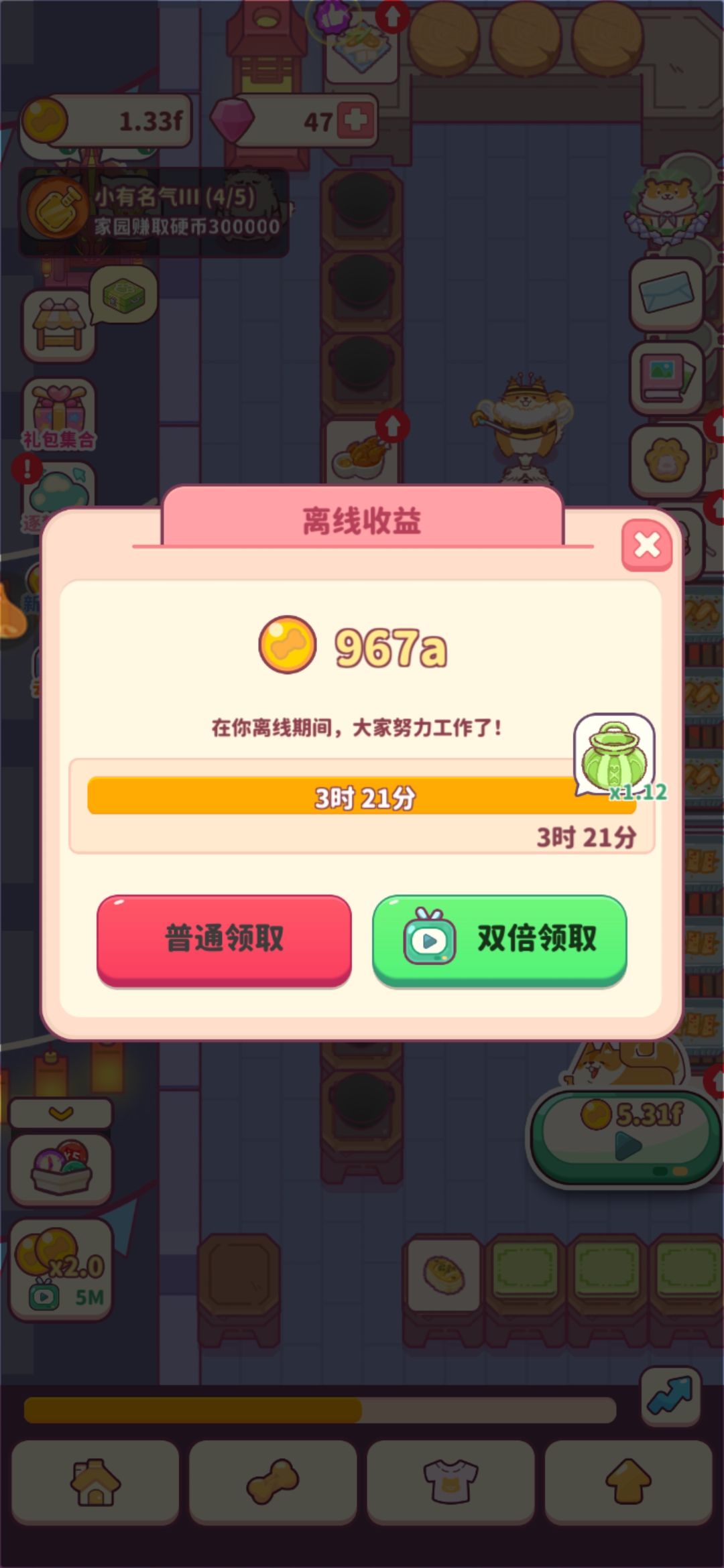Screen dimensions: 724x1568
Task: Tap the green bag x1.12 bonus bubble
Action: [x=615, y=757]
